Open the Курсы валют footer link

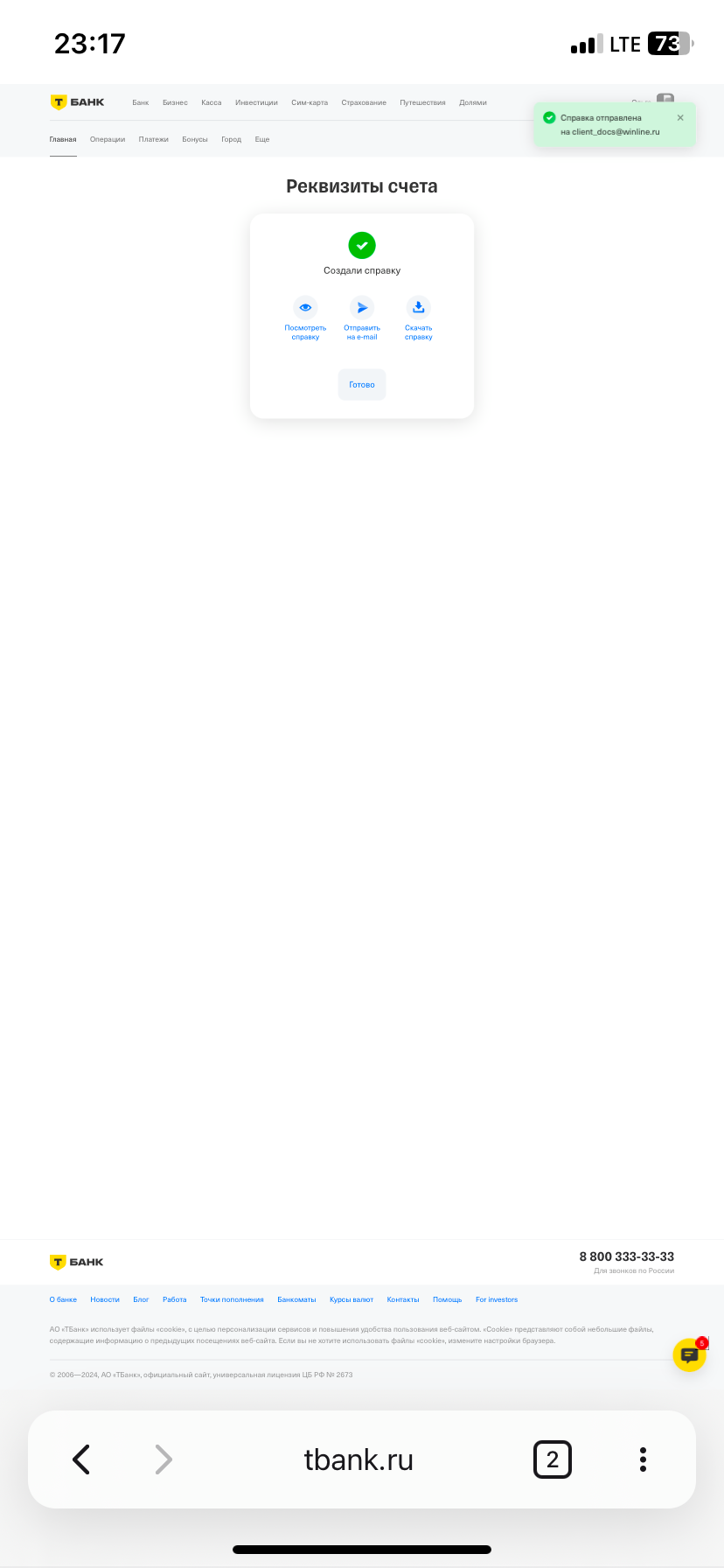pos(352,1299)
